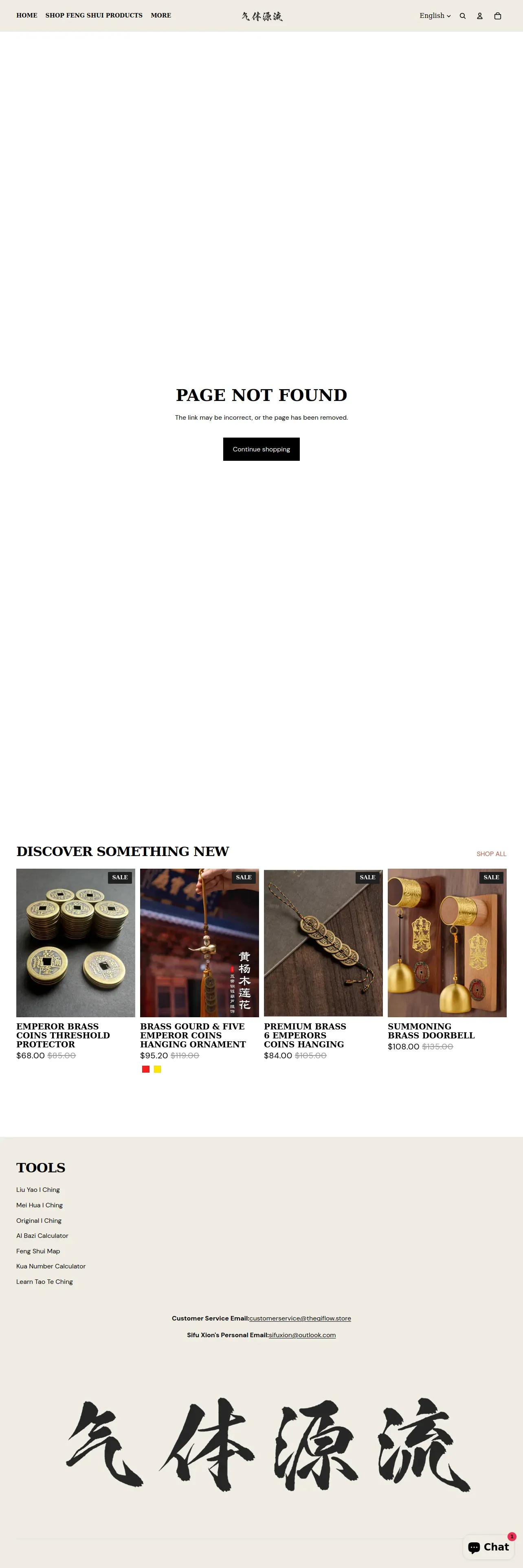
Task: Open the account profile icon
Action: (x=480, y=16)
